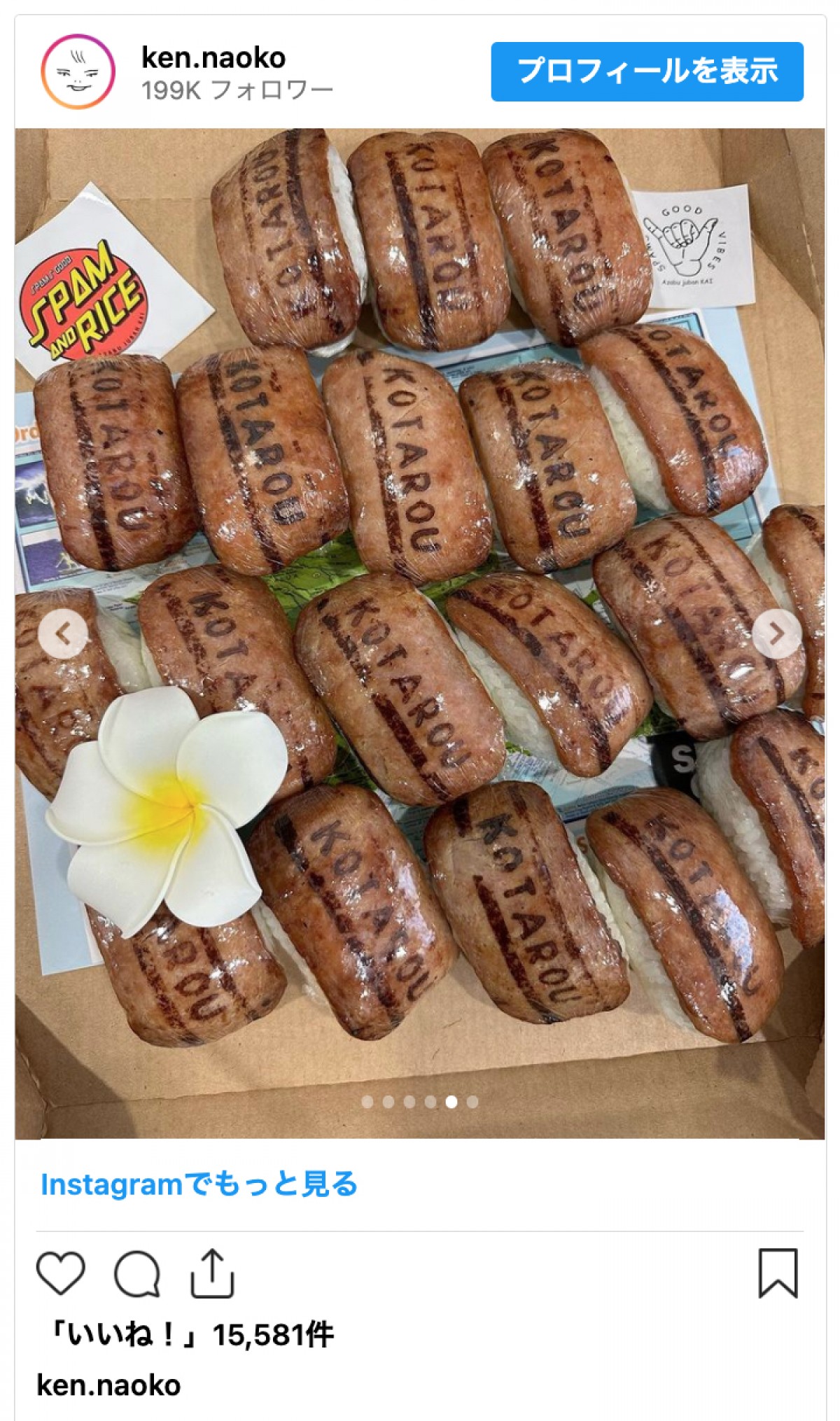Open the comments with the speech bubble icon
Screen dimensions: 840x1421
click(x=137, y=1273)
